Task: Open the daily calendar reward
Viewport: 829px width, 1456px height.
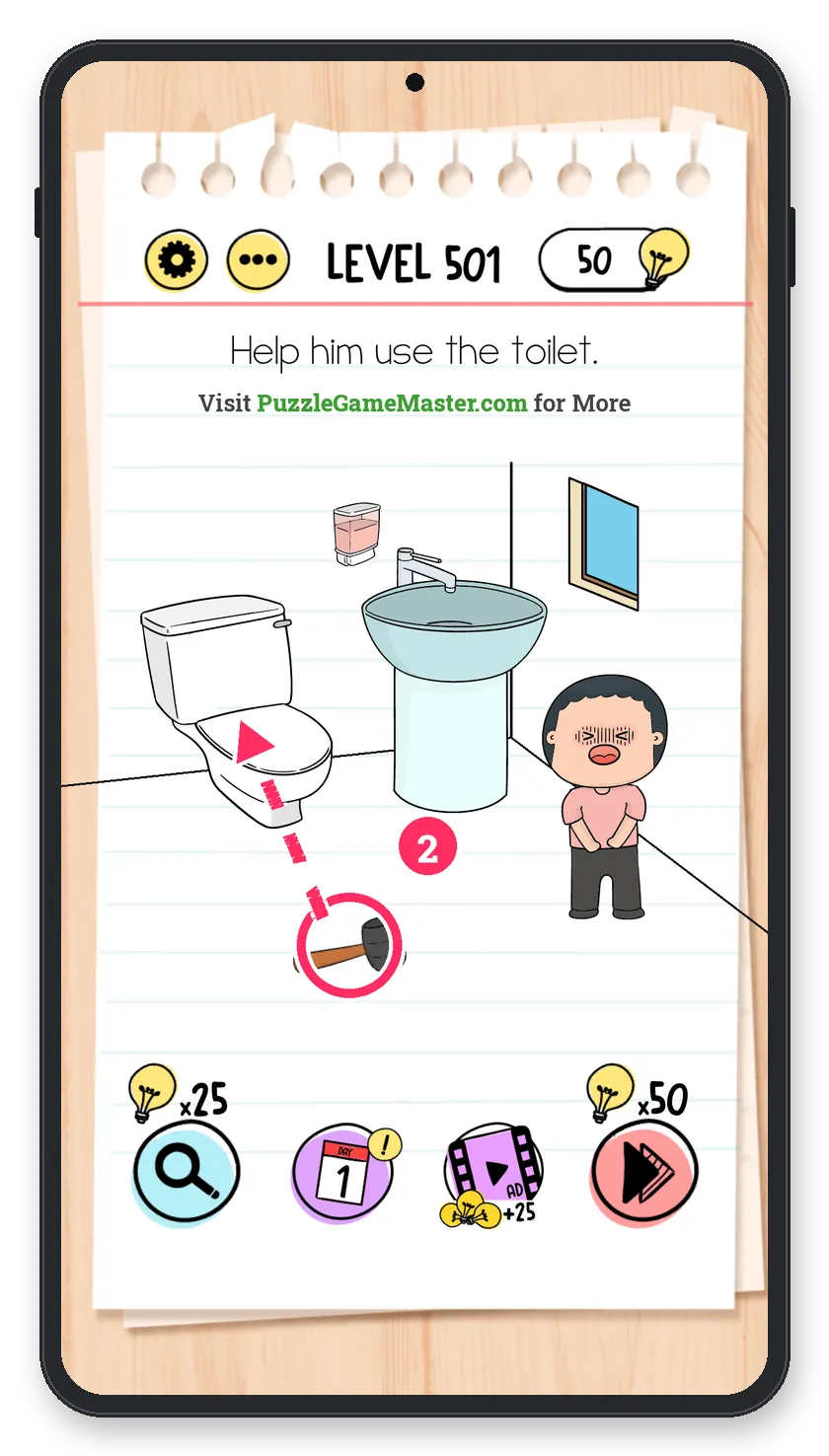Action: click(342, 1174)
